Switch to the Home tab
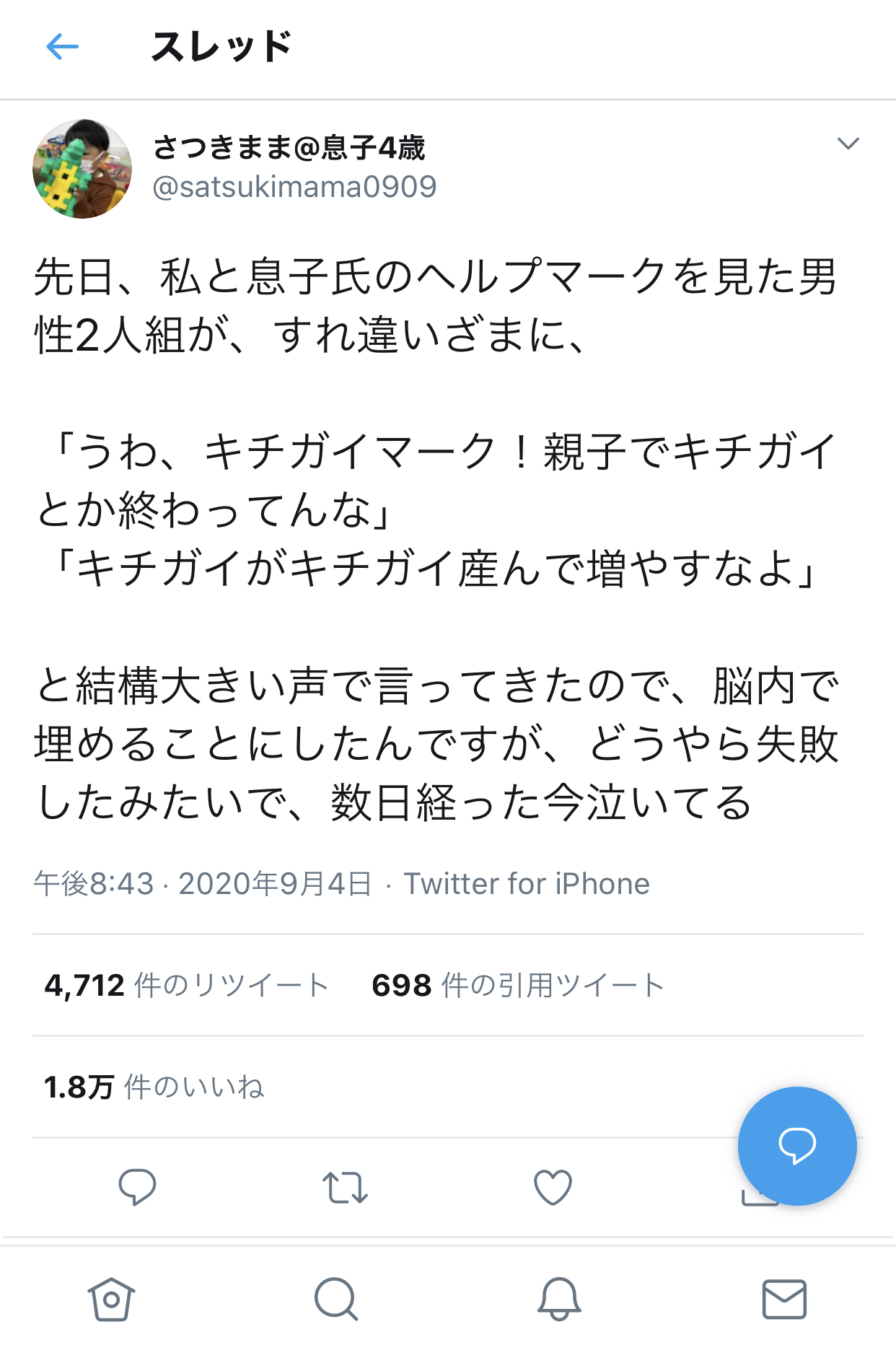This screenshot has width=896, height=1345. 111,1300
